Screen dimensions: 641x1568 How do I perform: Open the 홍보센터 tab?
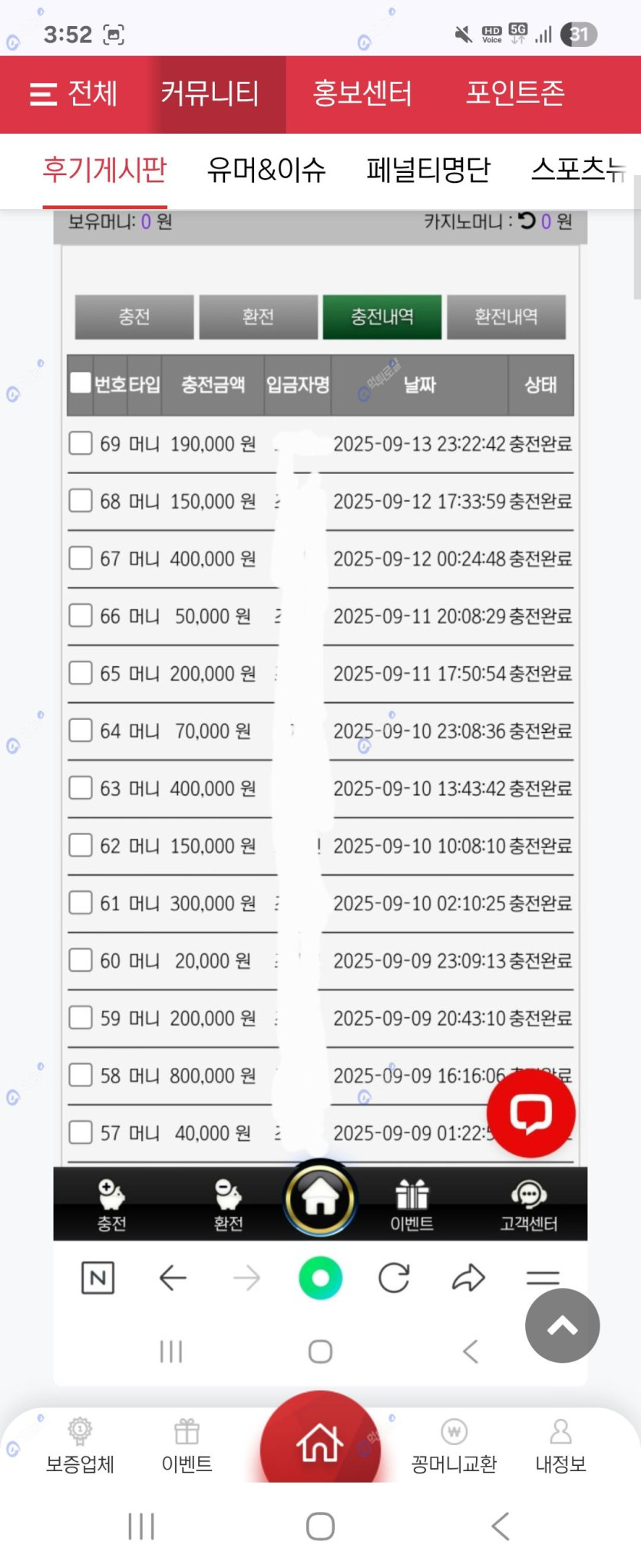click(x=362, y=94)
